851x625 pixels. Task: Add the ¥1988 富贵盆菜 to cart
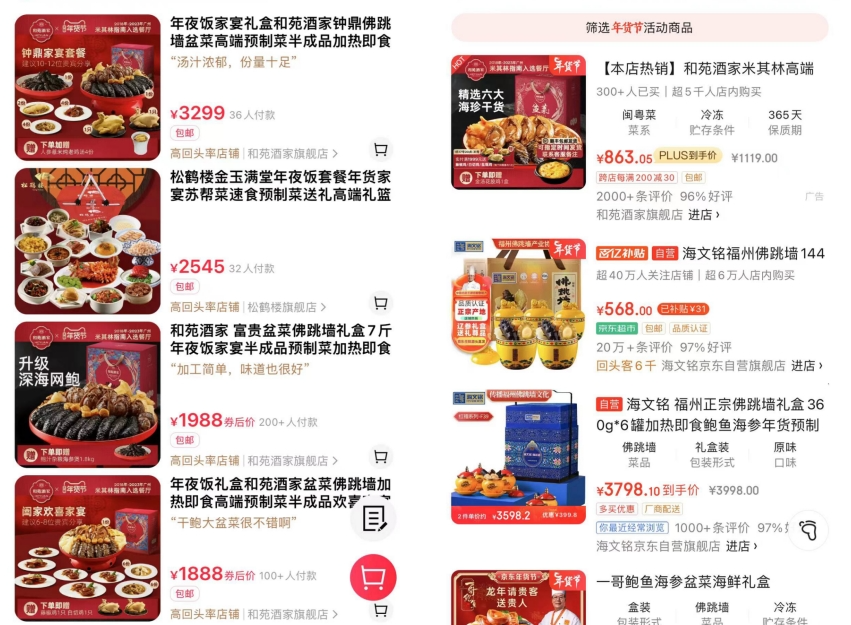click(x=380, y=457)
